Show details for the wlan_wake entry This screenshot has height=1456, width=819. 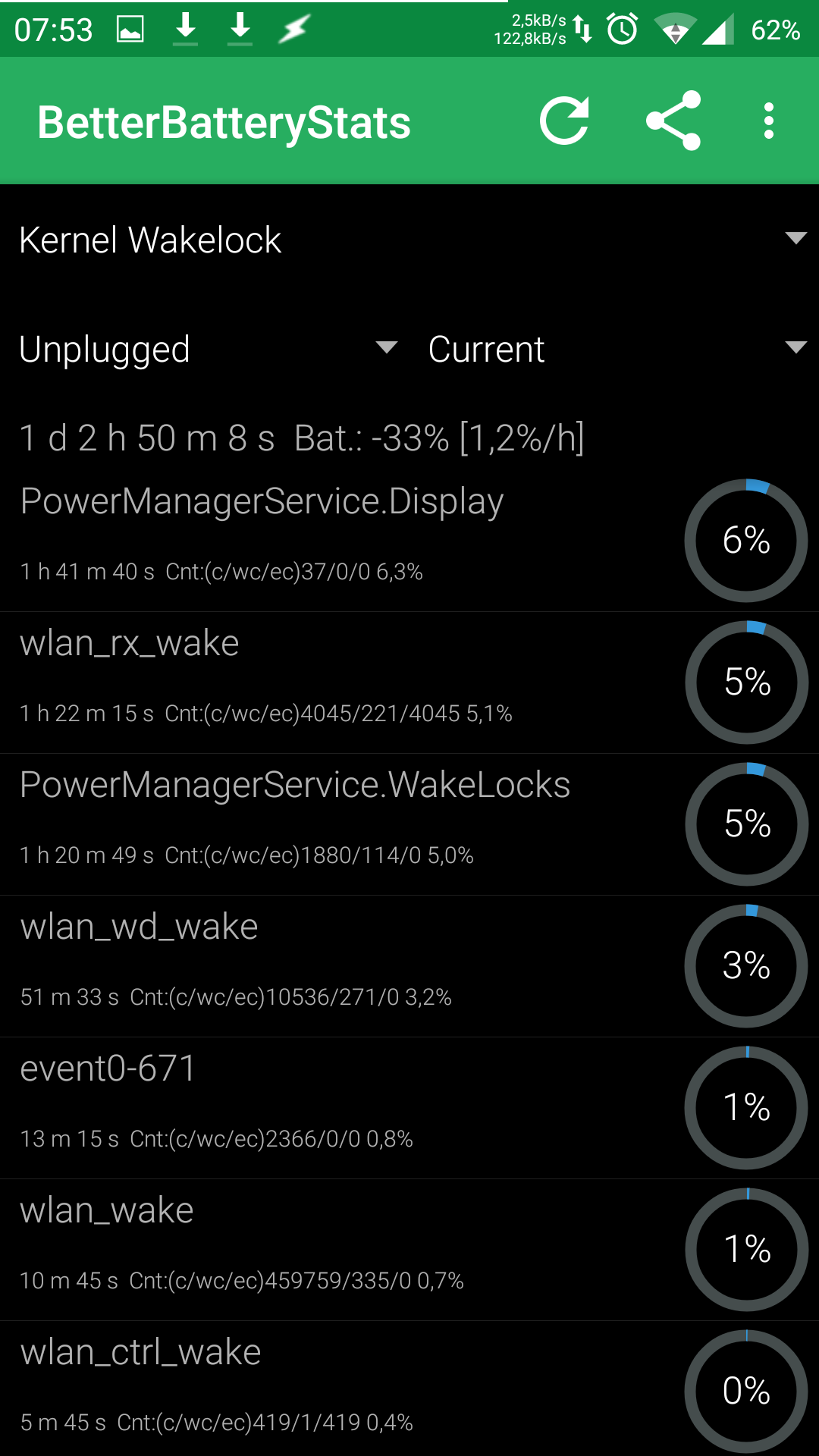(341, 1247)
